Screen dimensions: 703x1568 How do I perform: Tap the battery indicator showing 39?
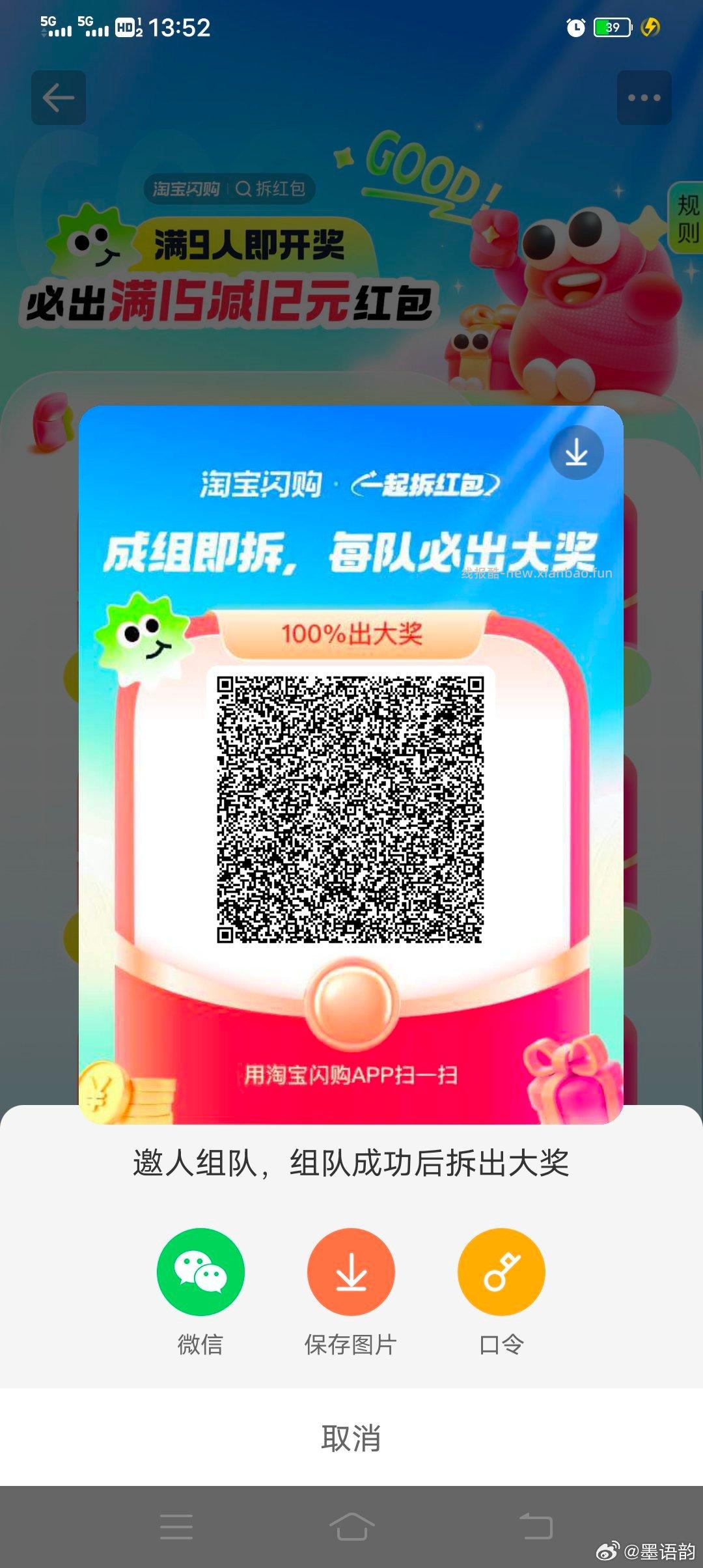[611, 27]
